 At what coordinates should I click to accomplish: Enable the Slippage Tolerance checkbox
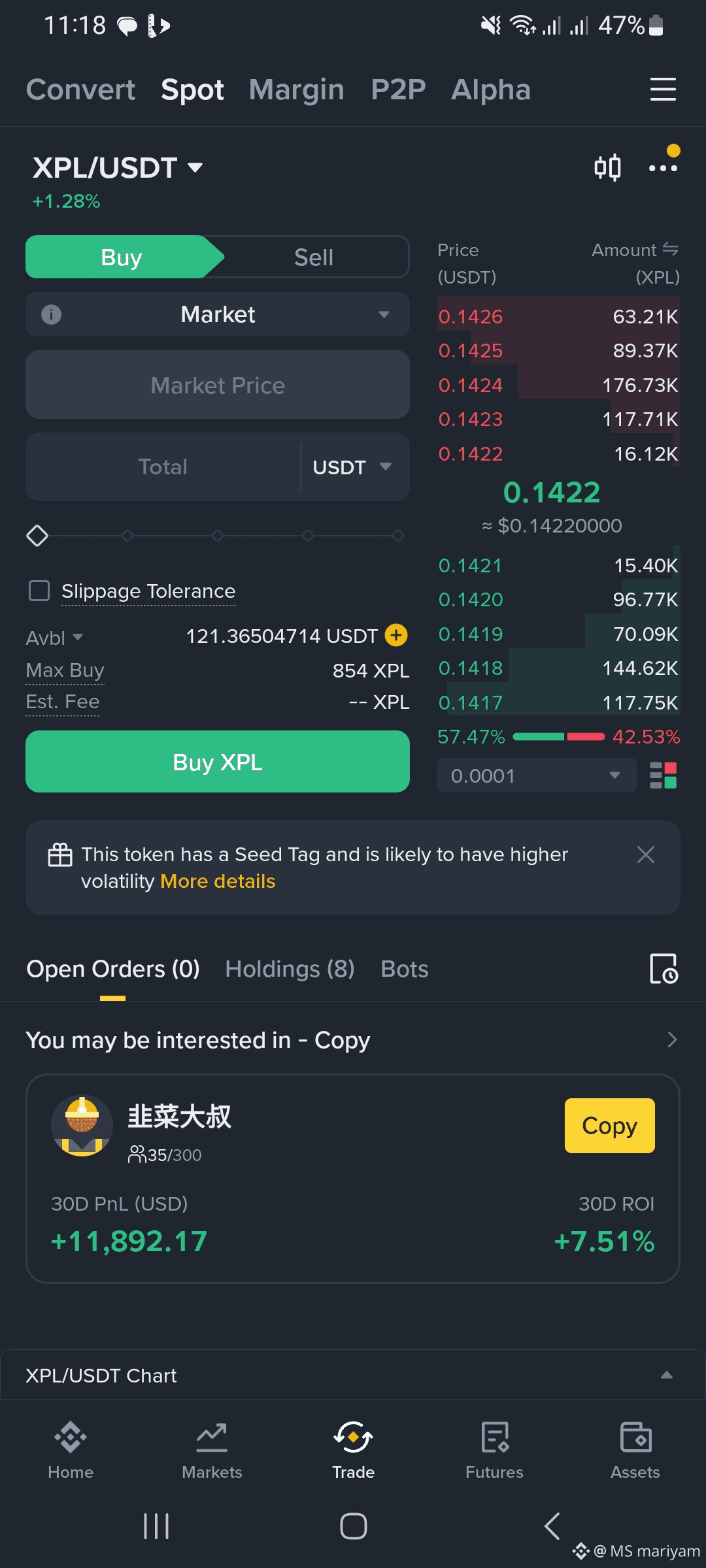coord(39,591)
